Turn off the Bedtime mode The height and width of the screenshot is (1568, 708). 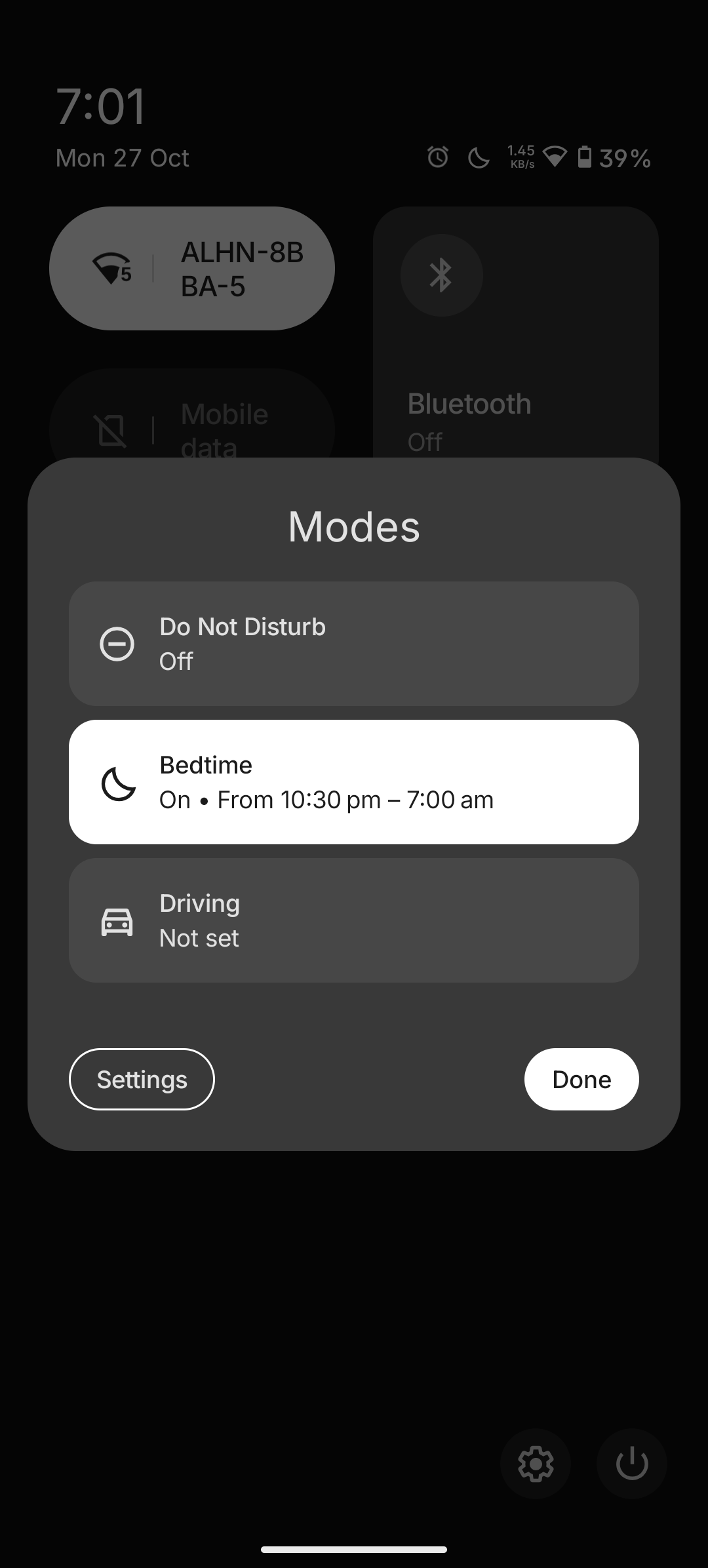(353, 781)
